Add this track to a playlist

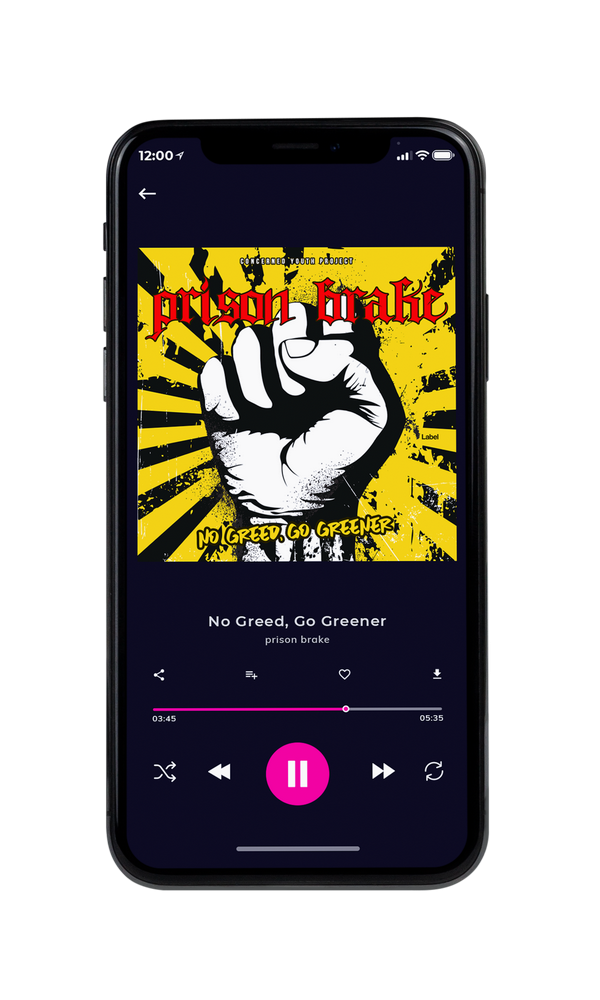pyautogui.click(x=251, y=675)
